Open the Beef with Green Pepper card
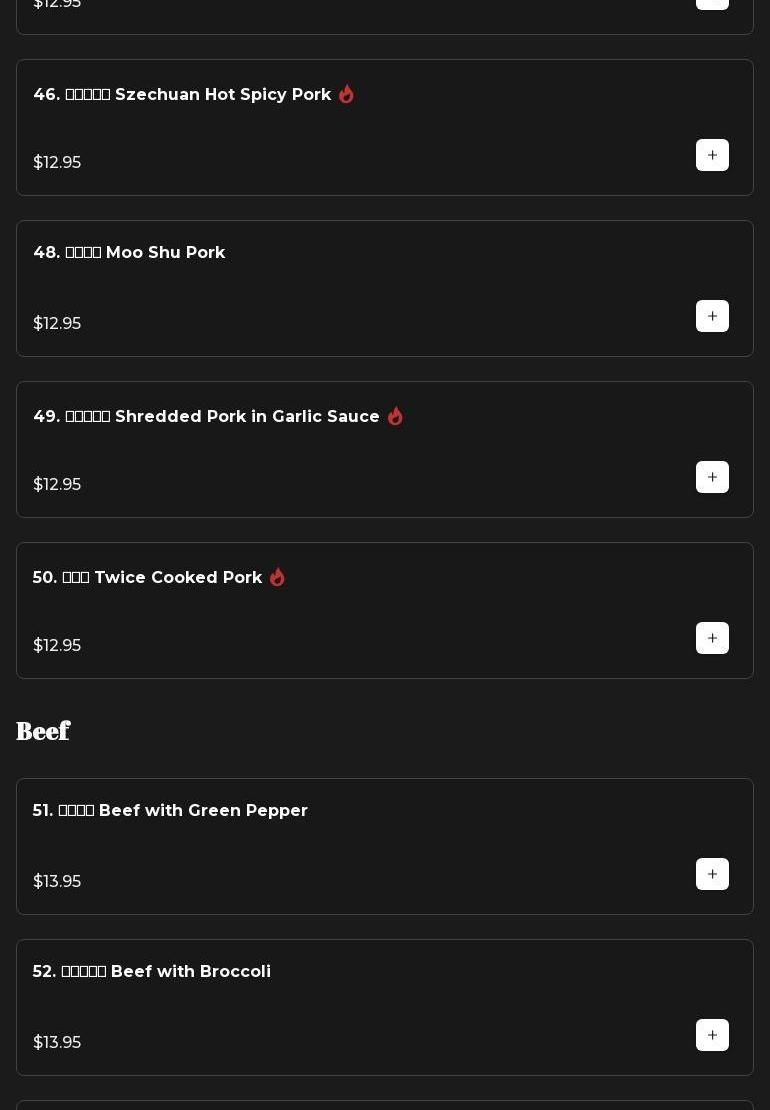This screenshot has height=1110, width=770. coord(203,811)
